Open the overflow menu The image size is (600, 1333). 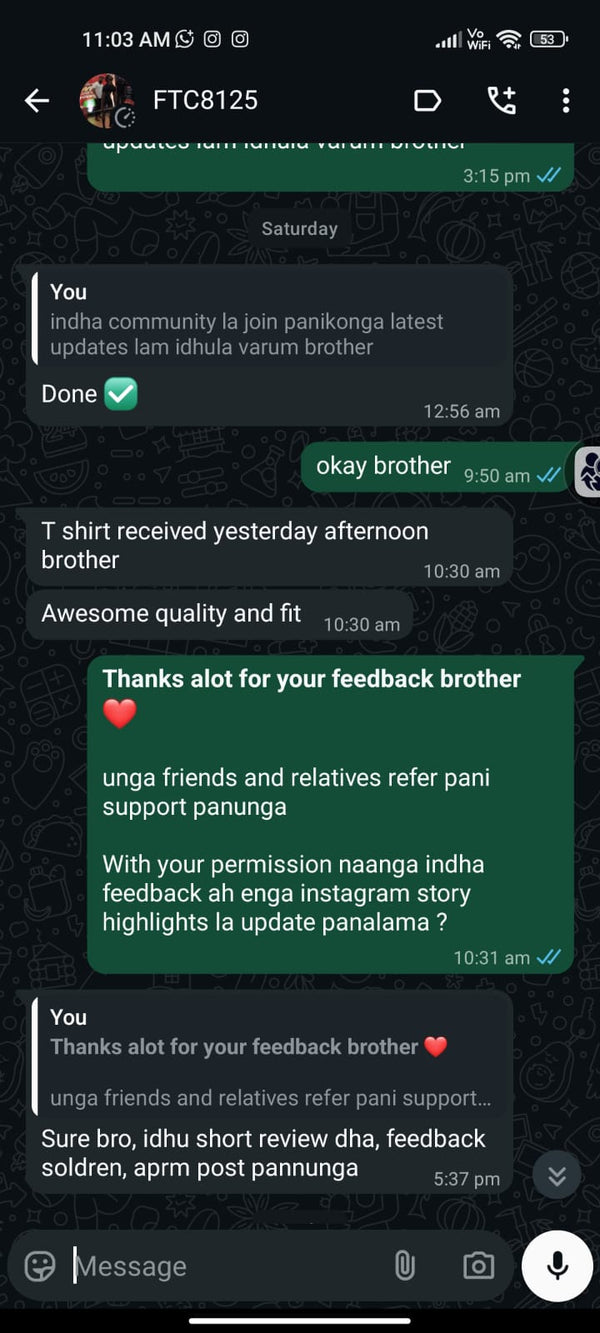click(566, 100)
